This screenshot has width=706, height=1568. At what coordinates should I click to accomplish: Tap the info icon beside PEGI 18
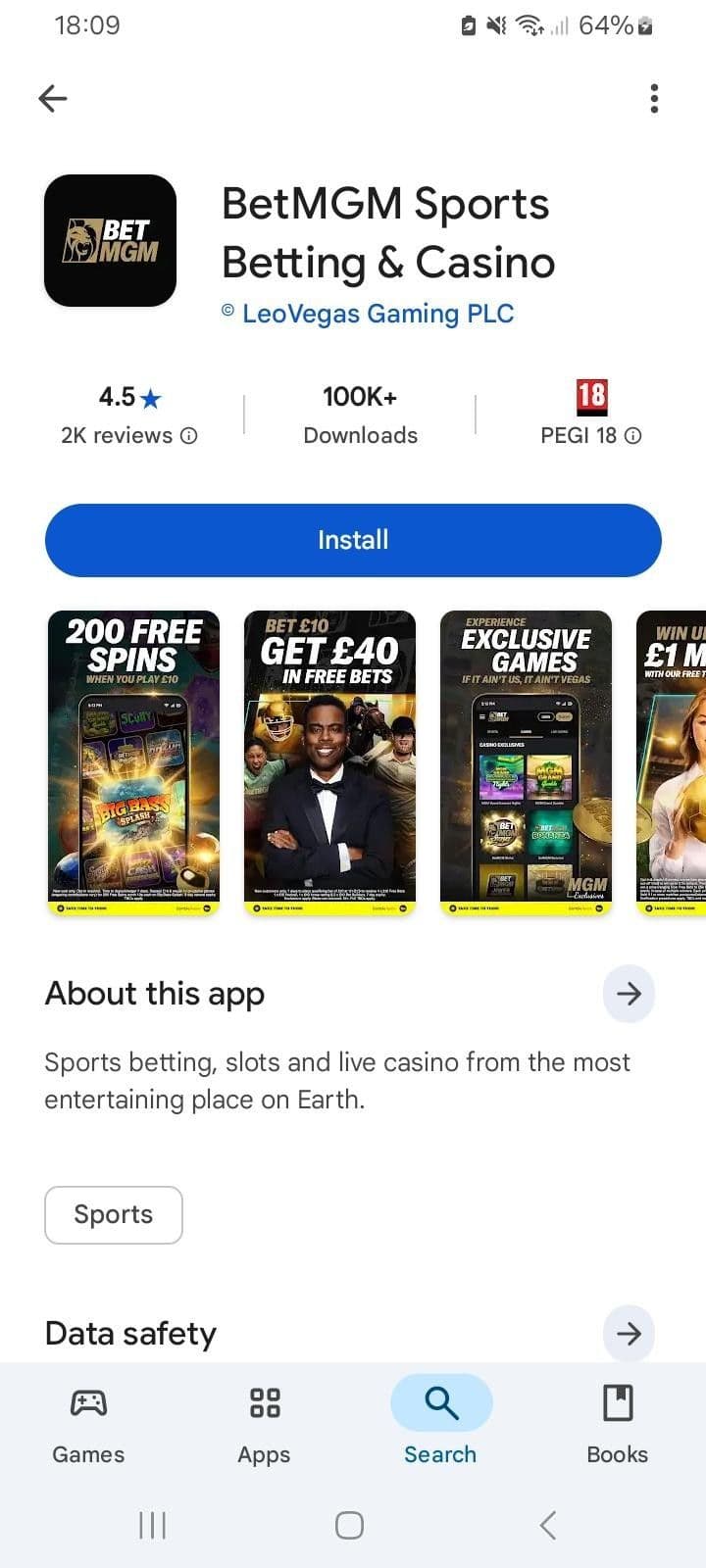coord(634,436)
